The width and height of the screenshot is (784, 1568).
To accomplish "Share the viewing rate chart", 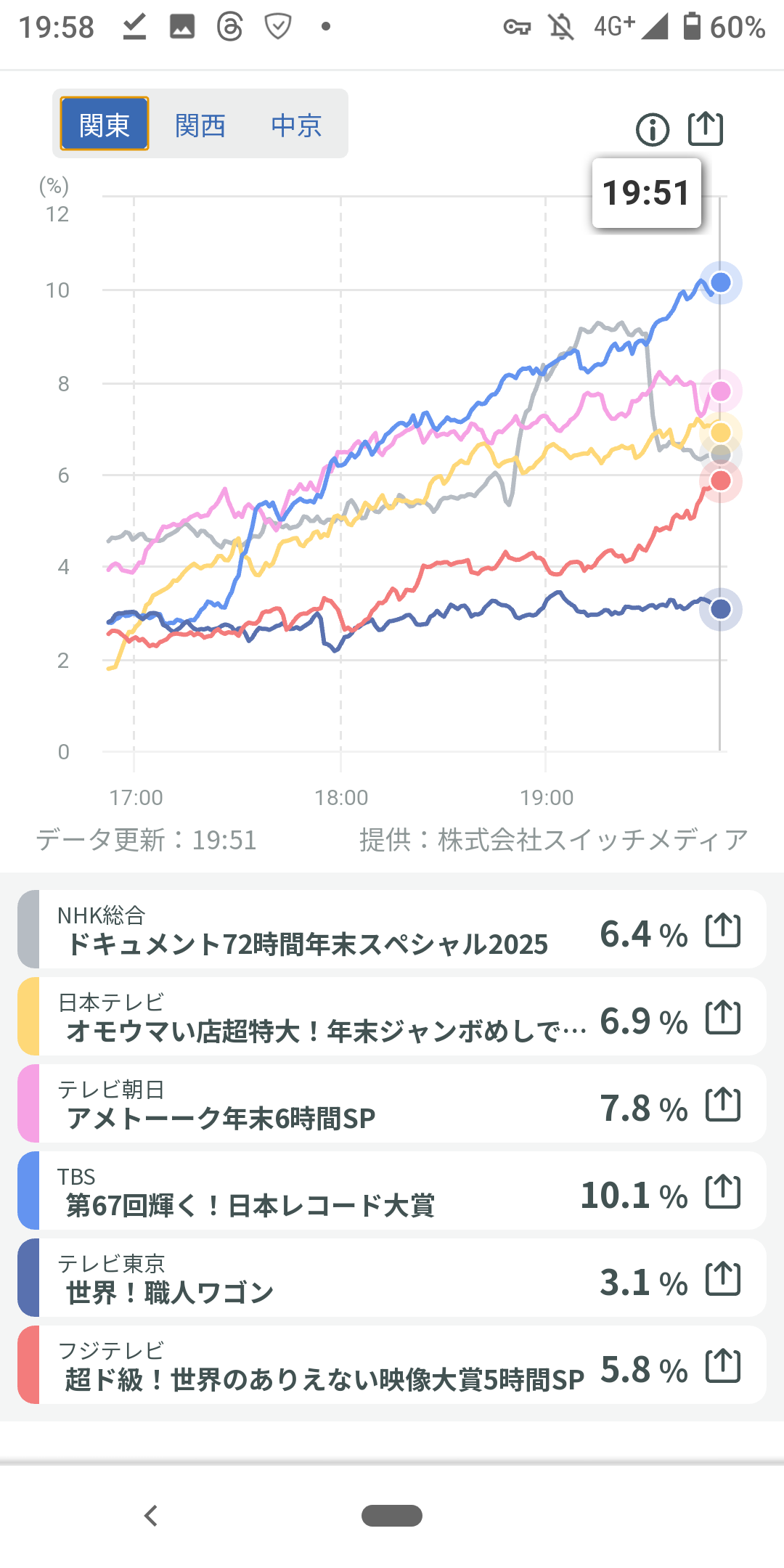I will (705, 129).
